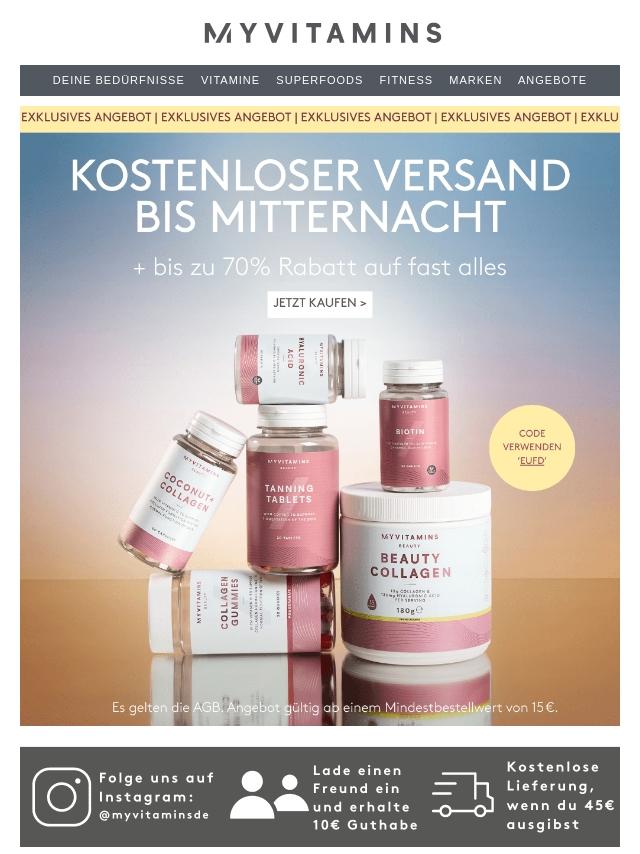
Task: Open the Superfoods category
Action: pos(319,80)
